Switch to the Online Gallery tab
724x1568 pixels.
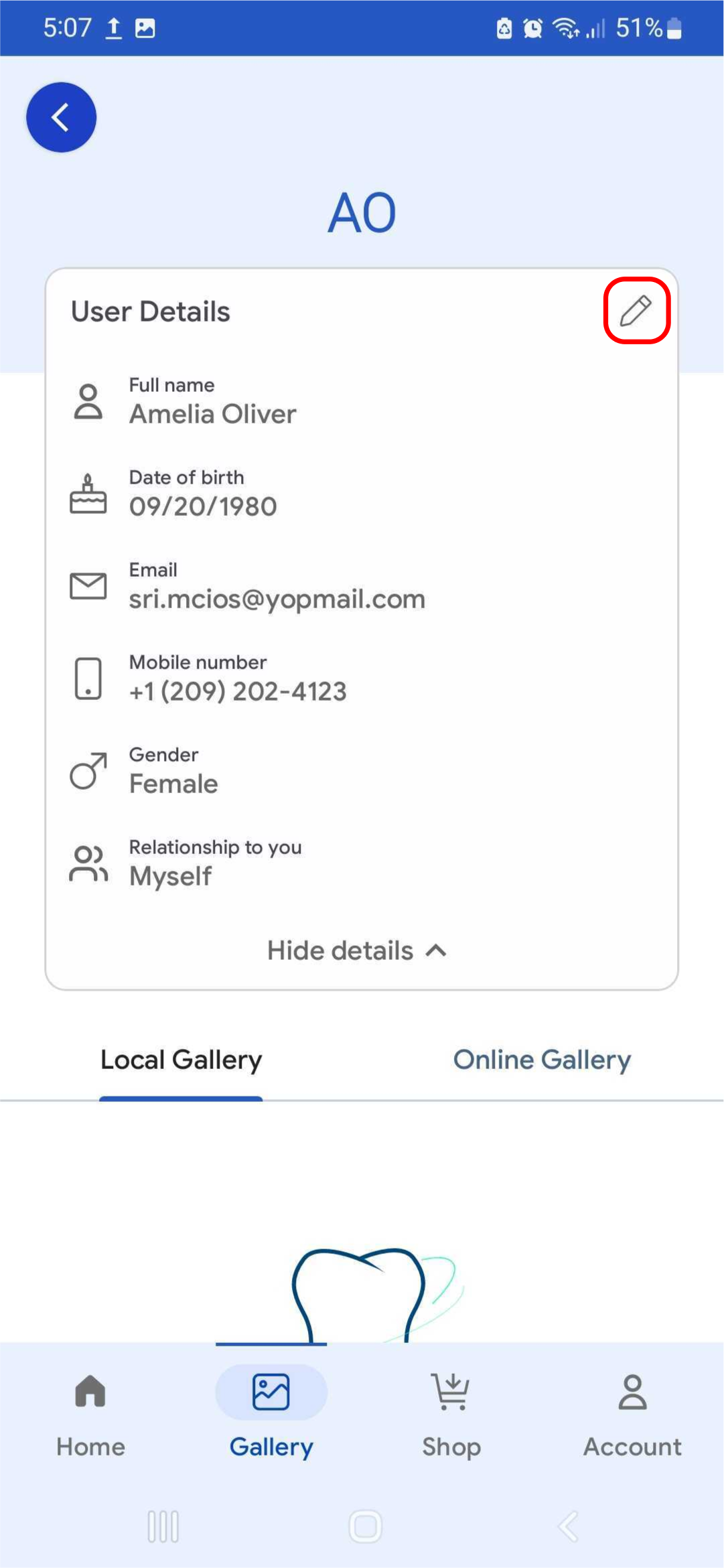pyautogui.click(x=542, y=1060)
